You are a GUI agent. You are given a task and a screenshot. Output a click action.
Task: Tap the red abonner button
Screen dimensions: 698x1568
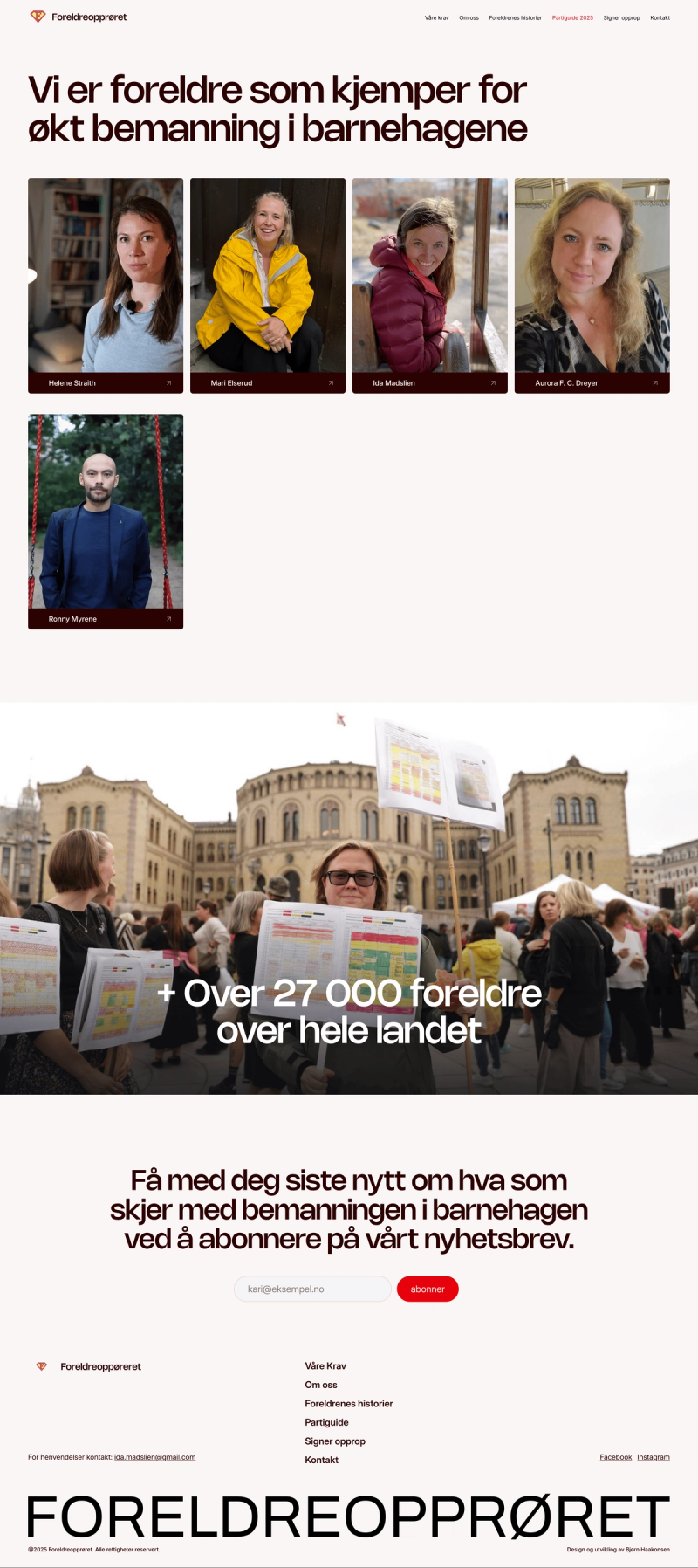click(x=428, y=1289)
